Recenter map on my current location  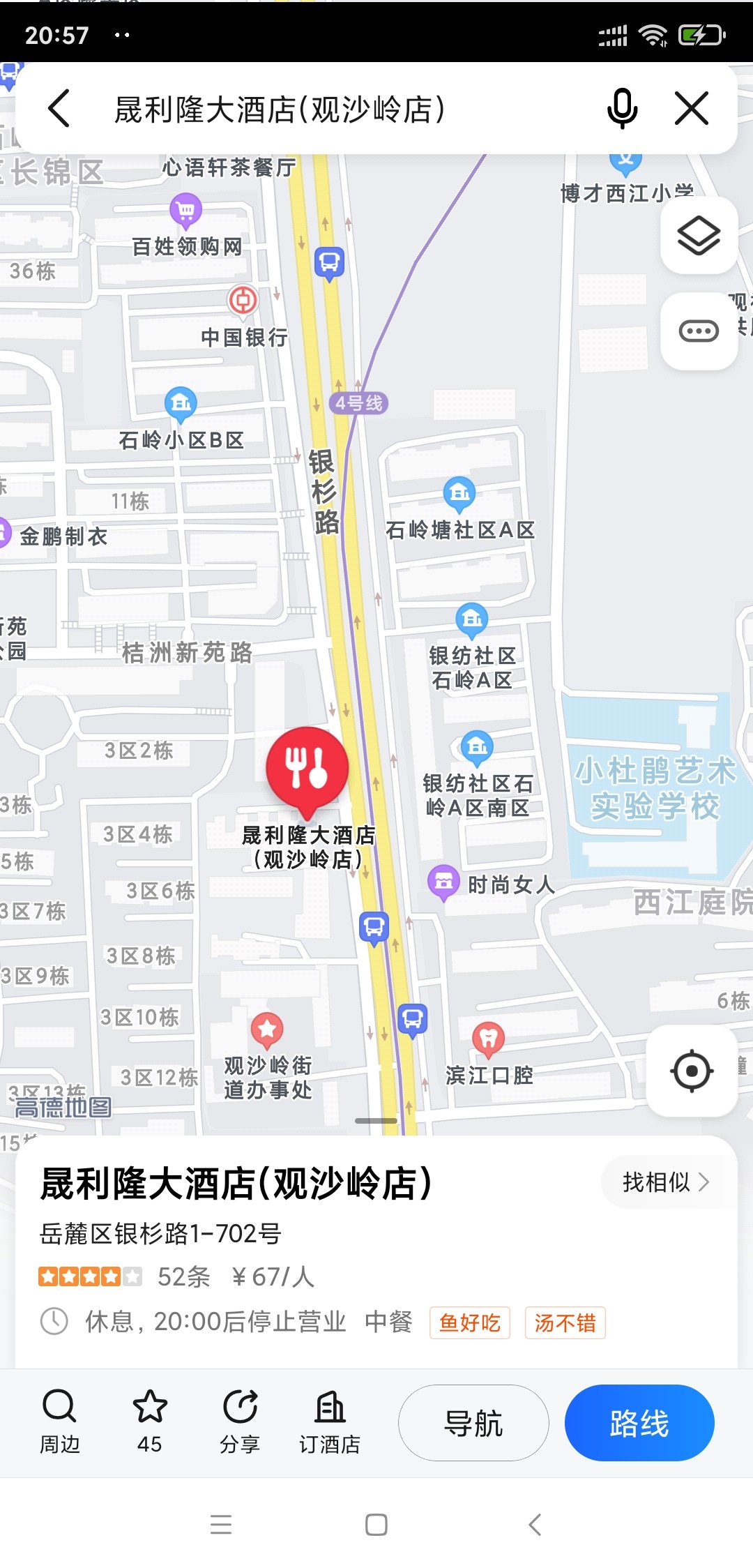click(x=692, y=1071)
